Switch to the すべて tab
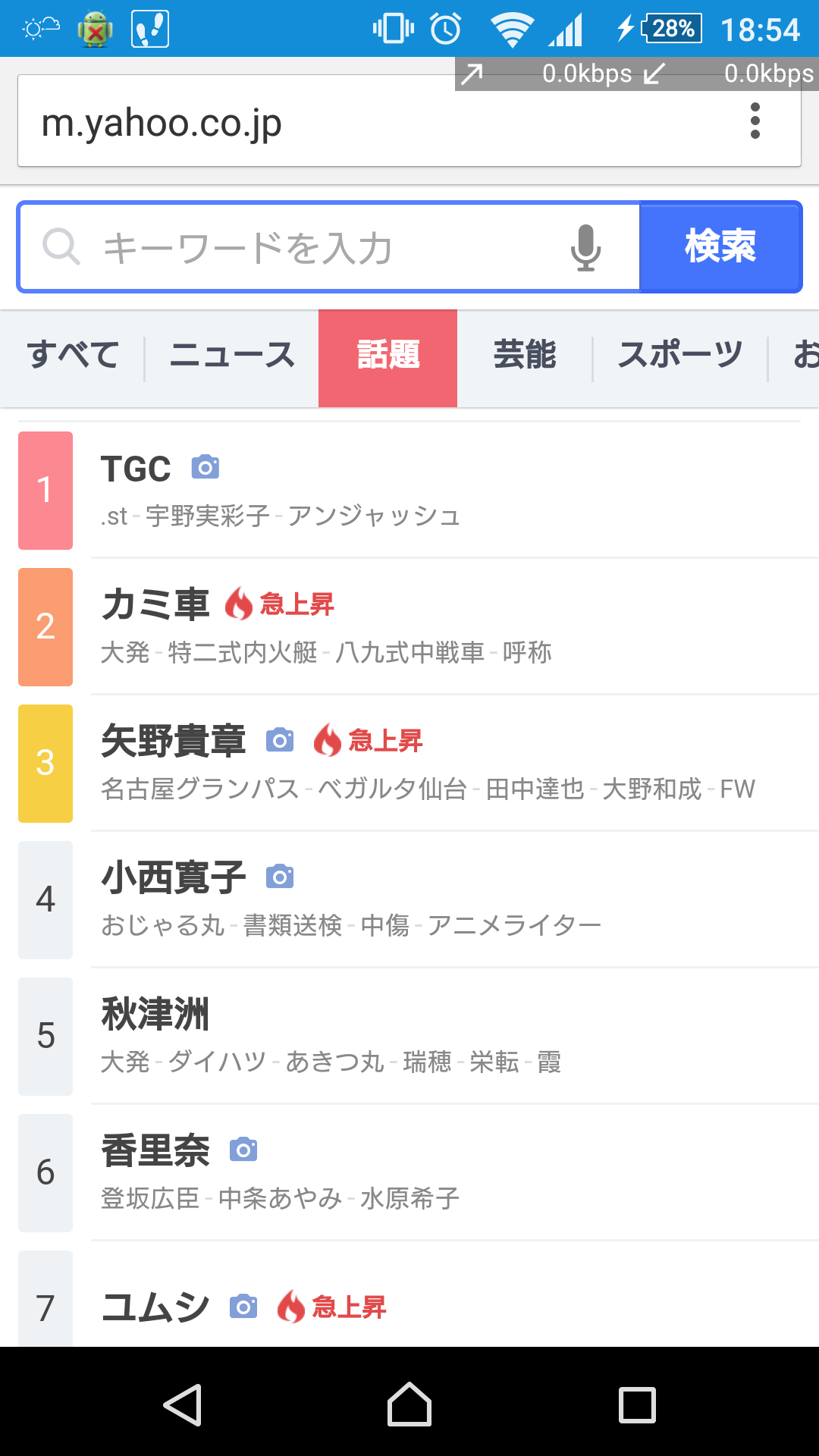Image resolution: width=819 pixels, height=1456 pixels. 73,355
